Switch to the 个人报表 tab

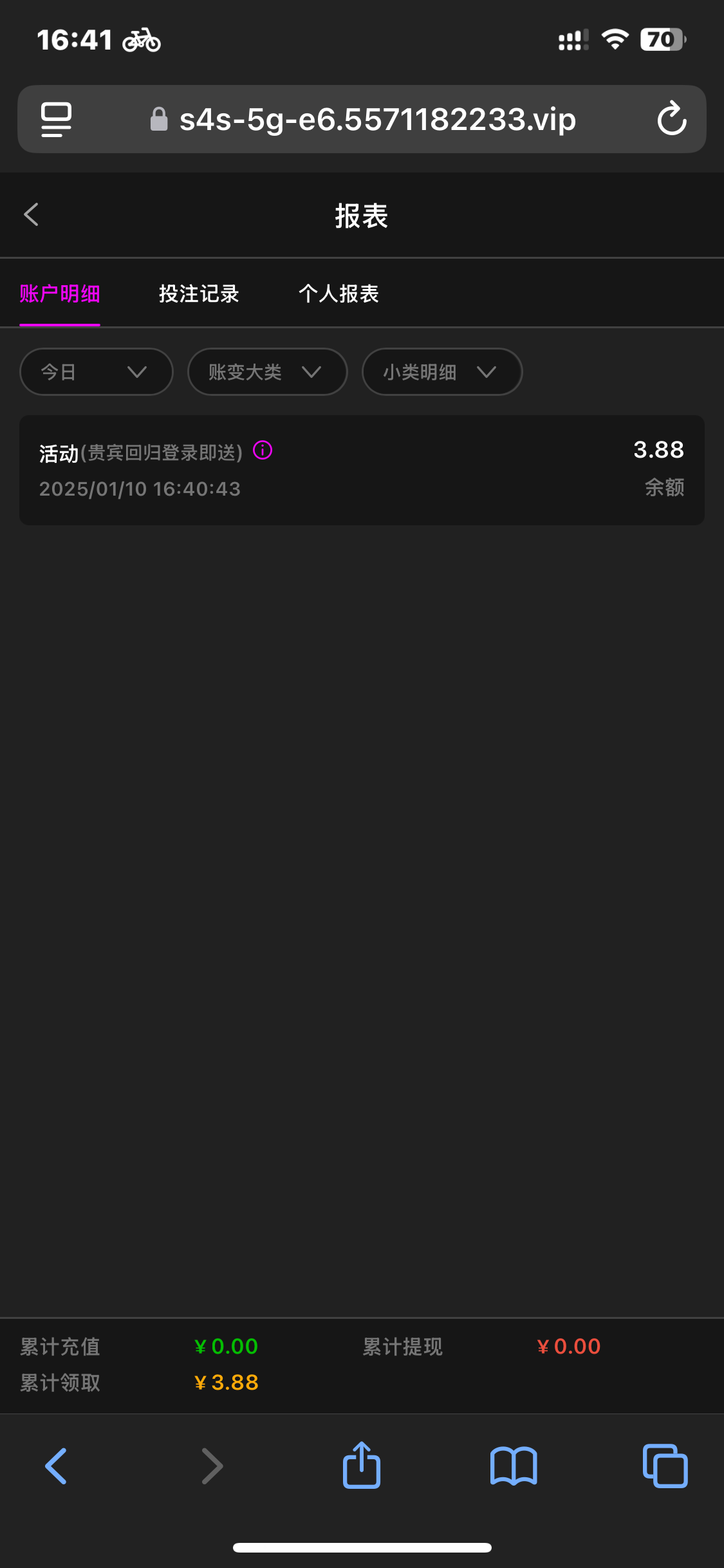click(339, 294)
